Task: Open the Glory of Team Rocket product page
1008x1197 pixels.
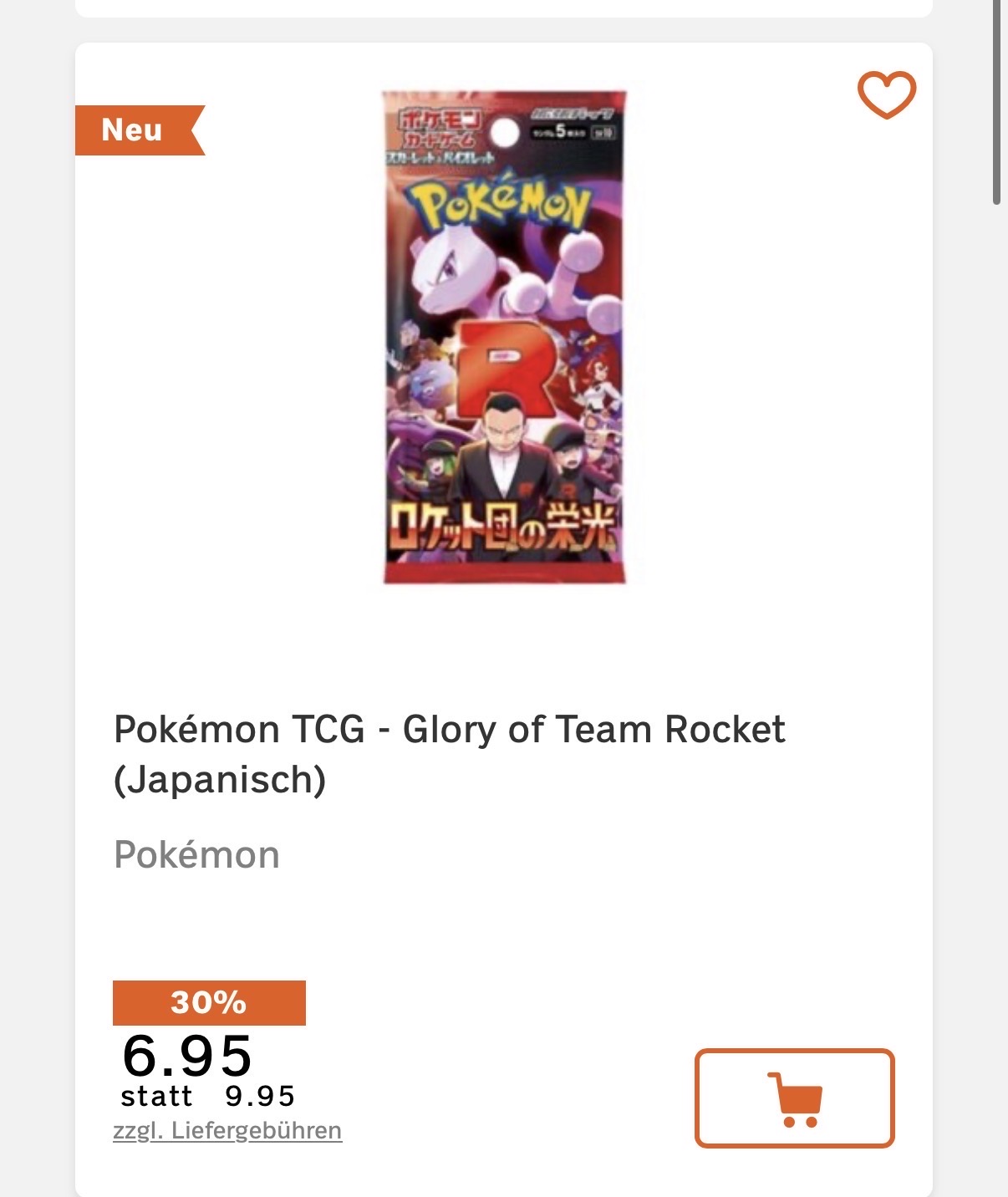Action: [x=449, y=752]
